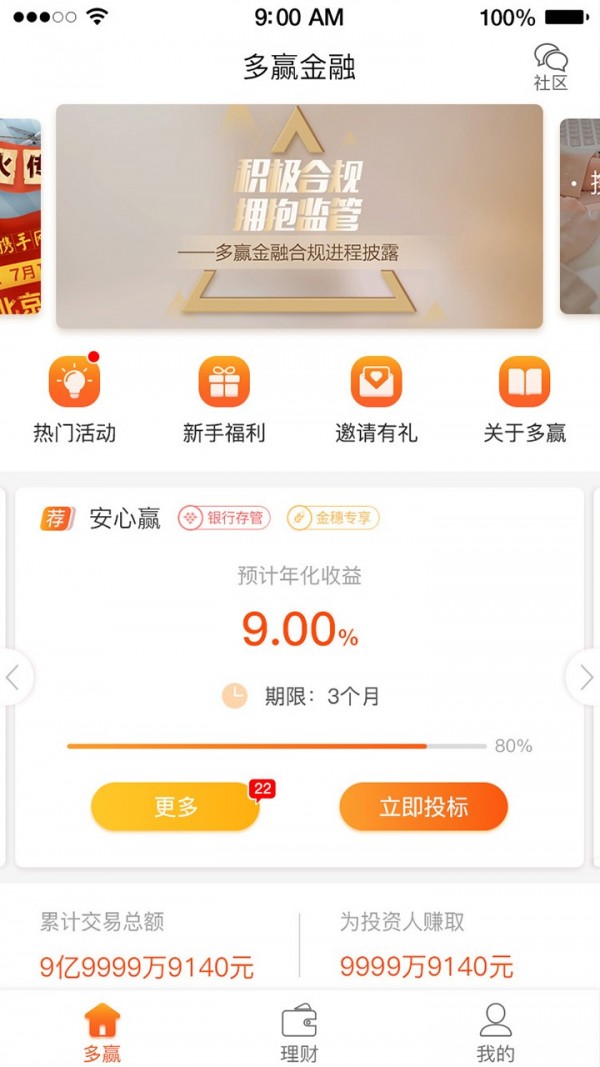This screenshot has height=1067, width=600.
Task: Open 邀请有礼 invite rewards
Action: [375, 399]
